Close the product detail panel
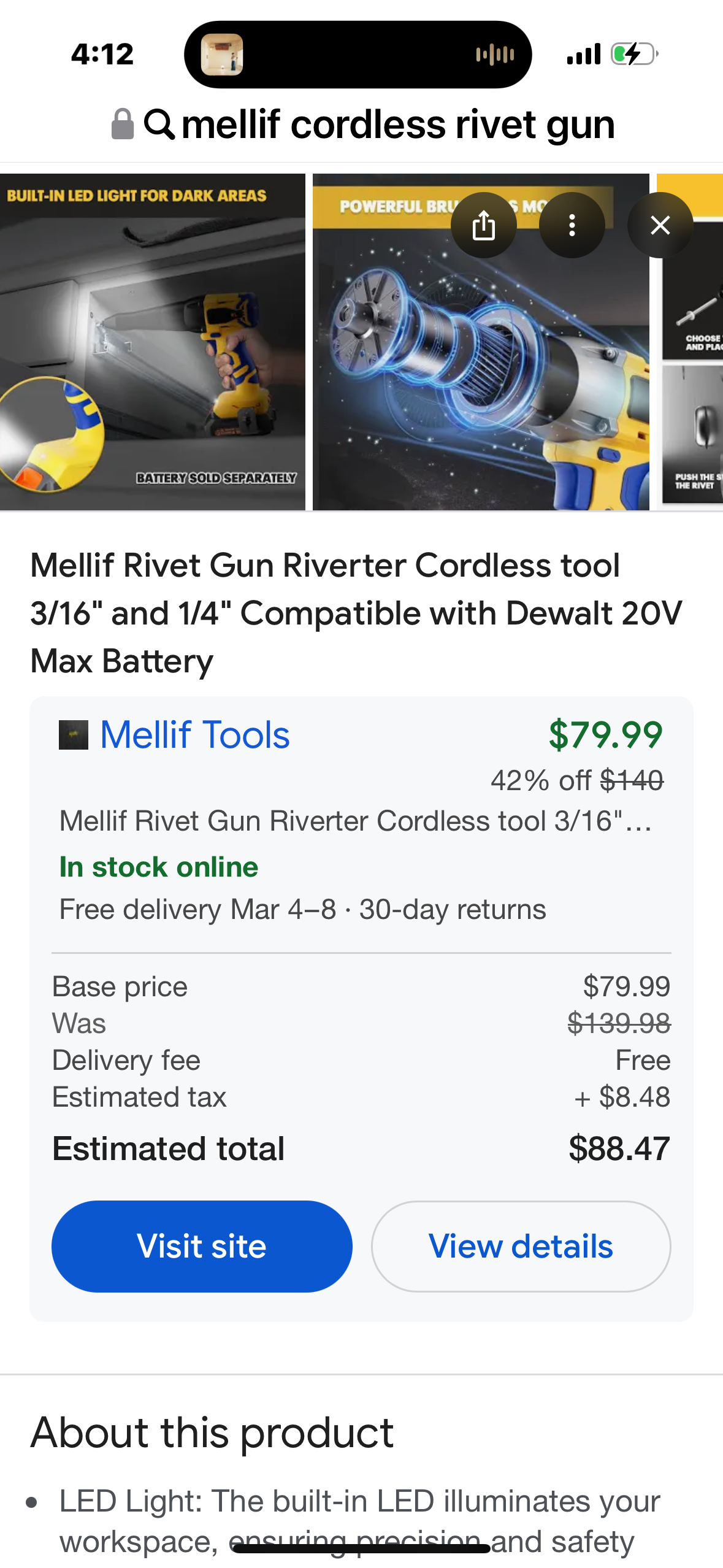Screen dimensions: 723x1568 (660, 225)
